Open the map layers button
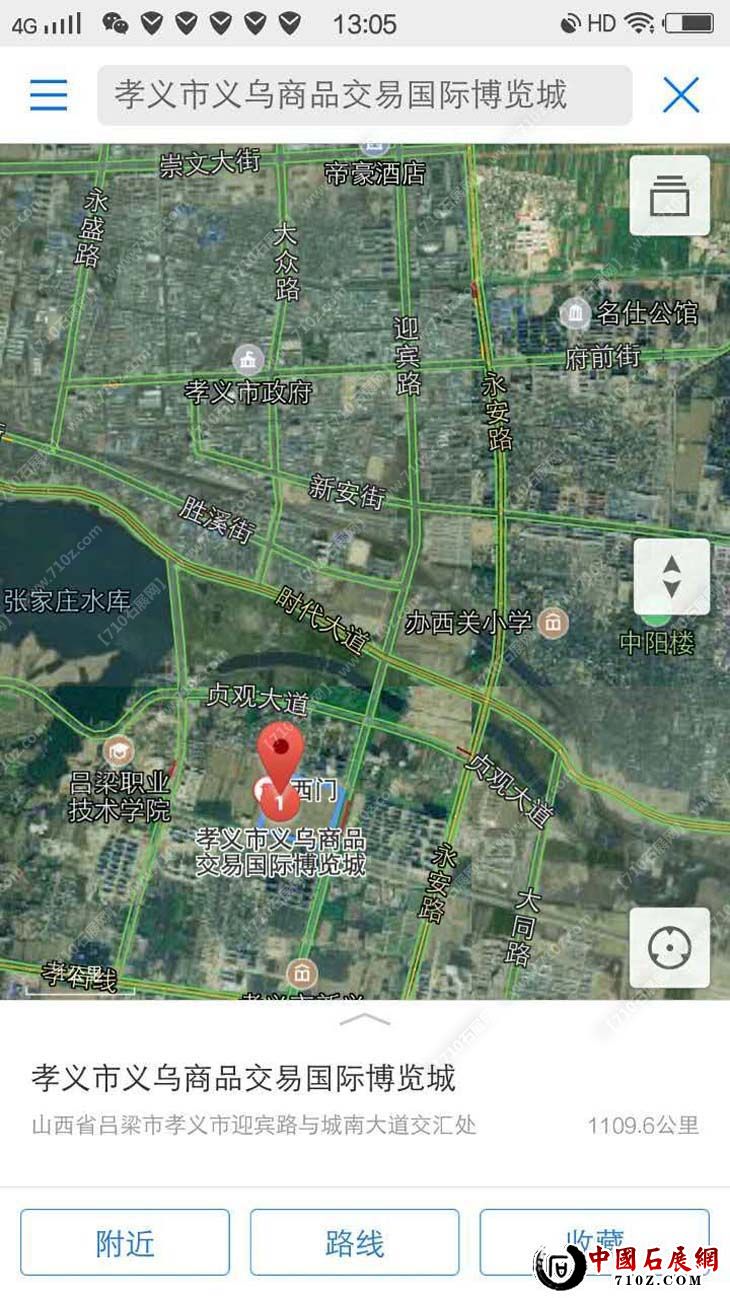The image size is (730, 1298). click(669, 195)
